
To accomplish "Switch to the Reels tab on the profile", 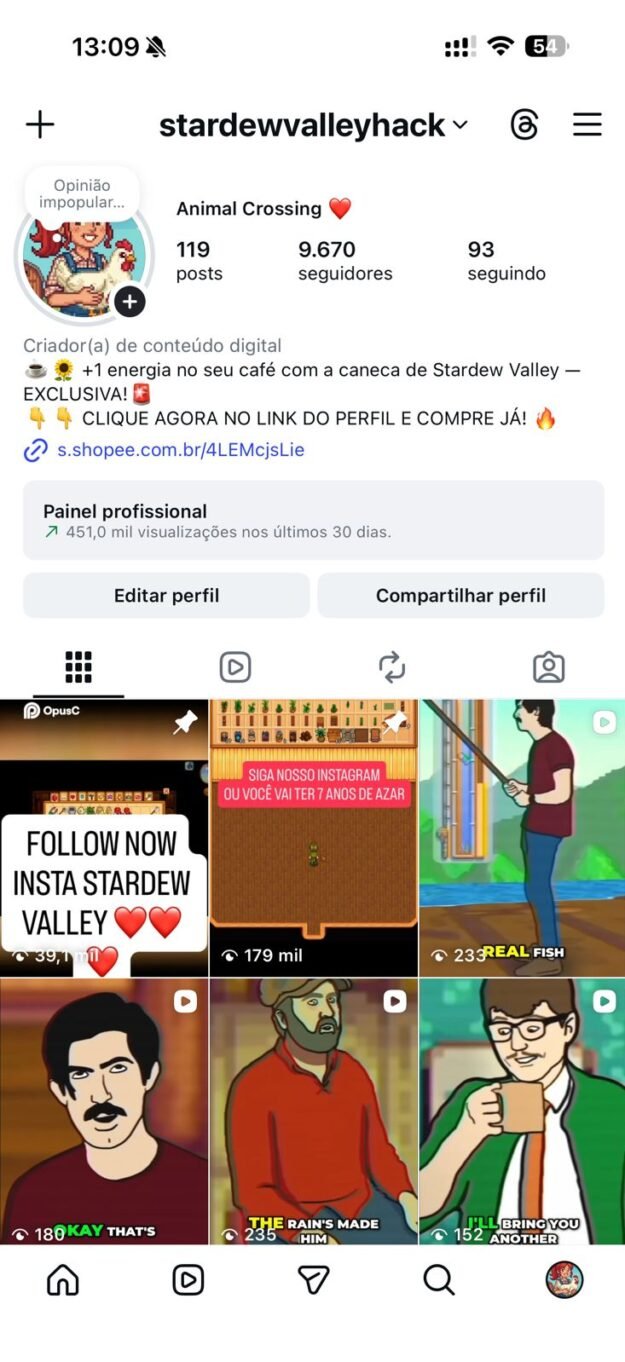I will [235, 667].
